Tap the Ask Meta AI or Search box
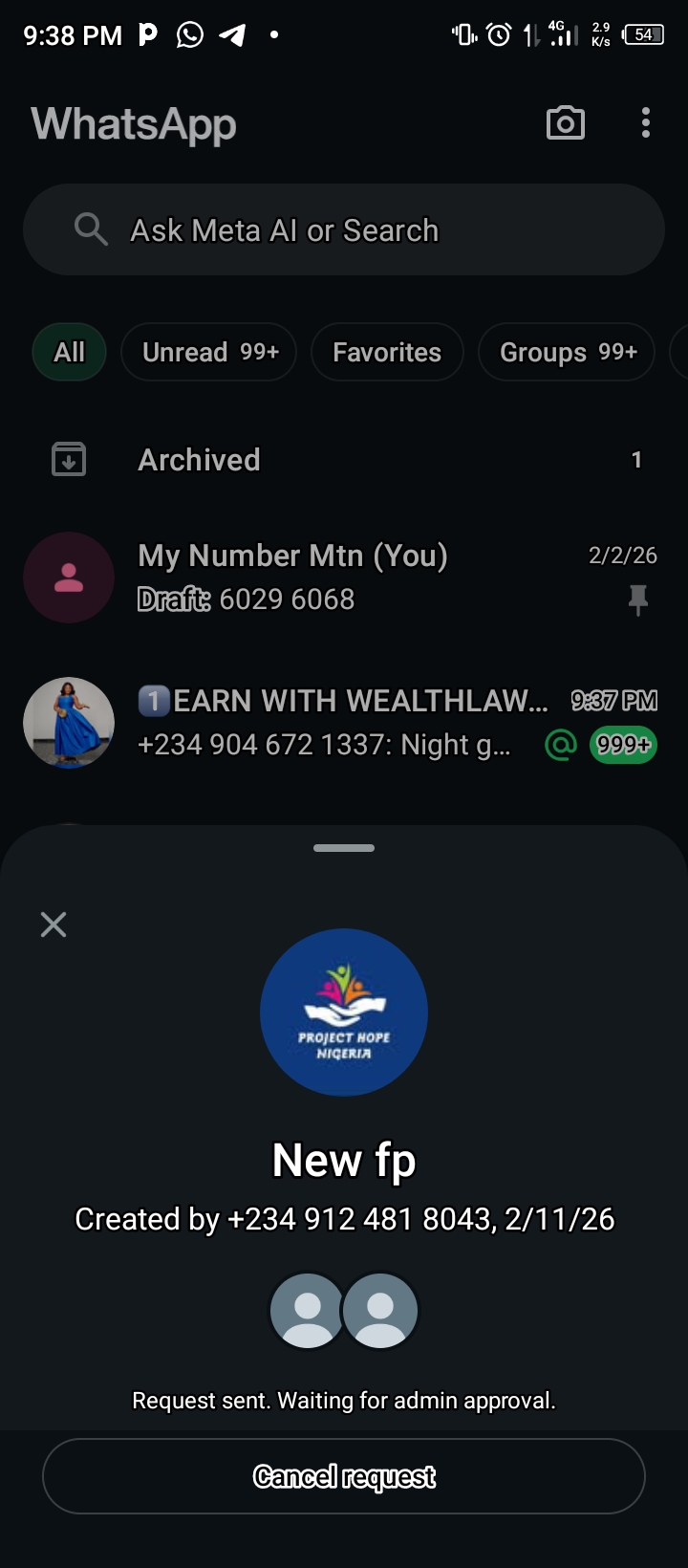 click(x=344, y=230)
